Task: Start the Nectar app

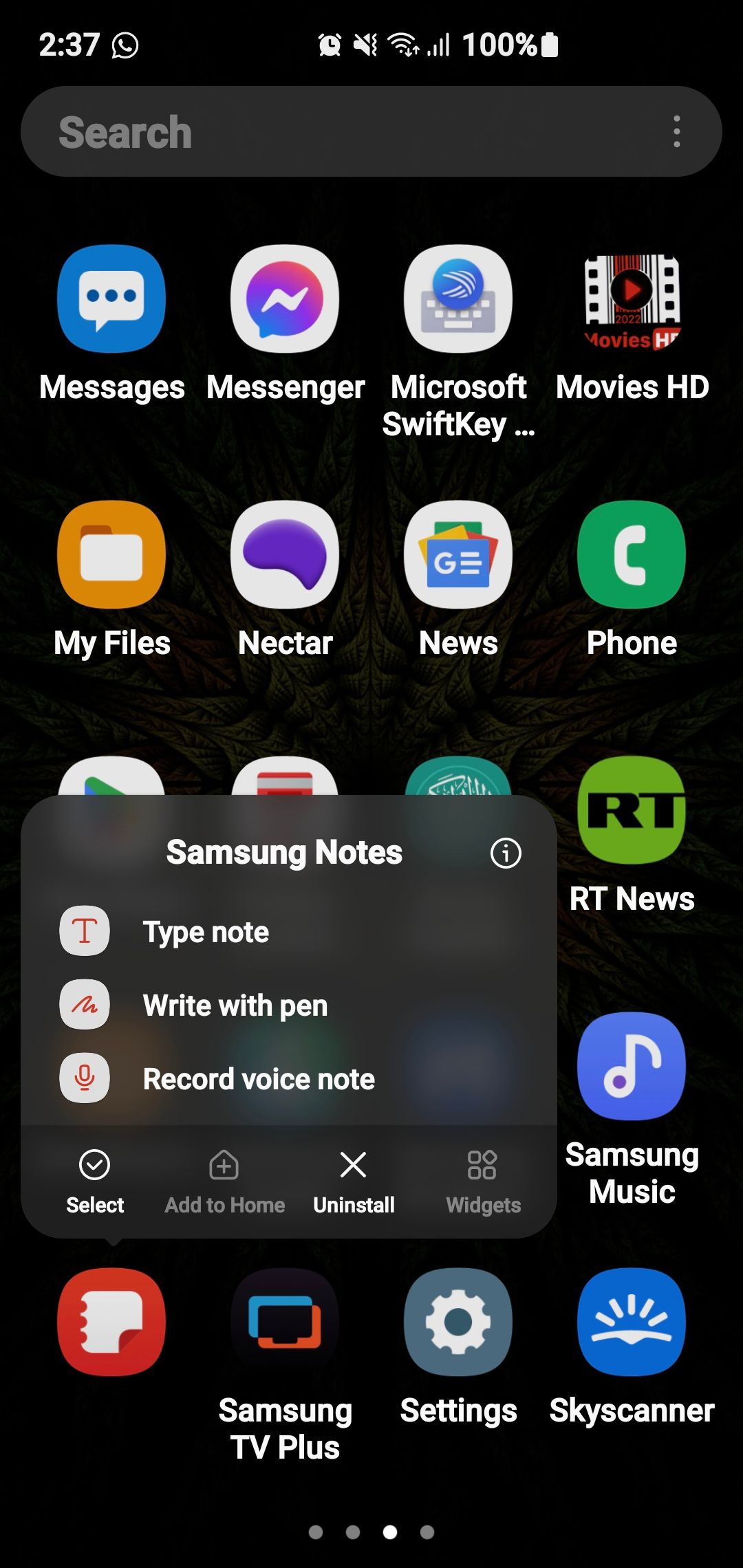Action: (x=285, y=556)
